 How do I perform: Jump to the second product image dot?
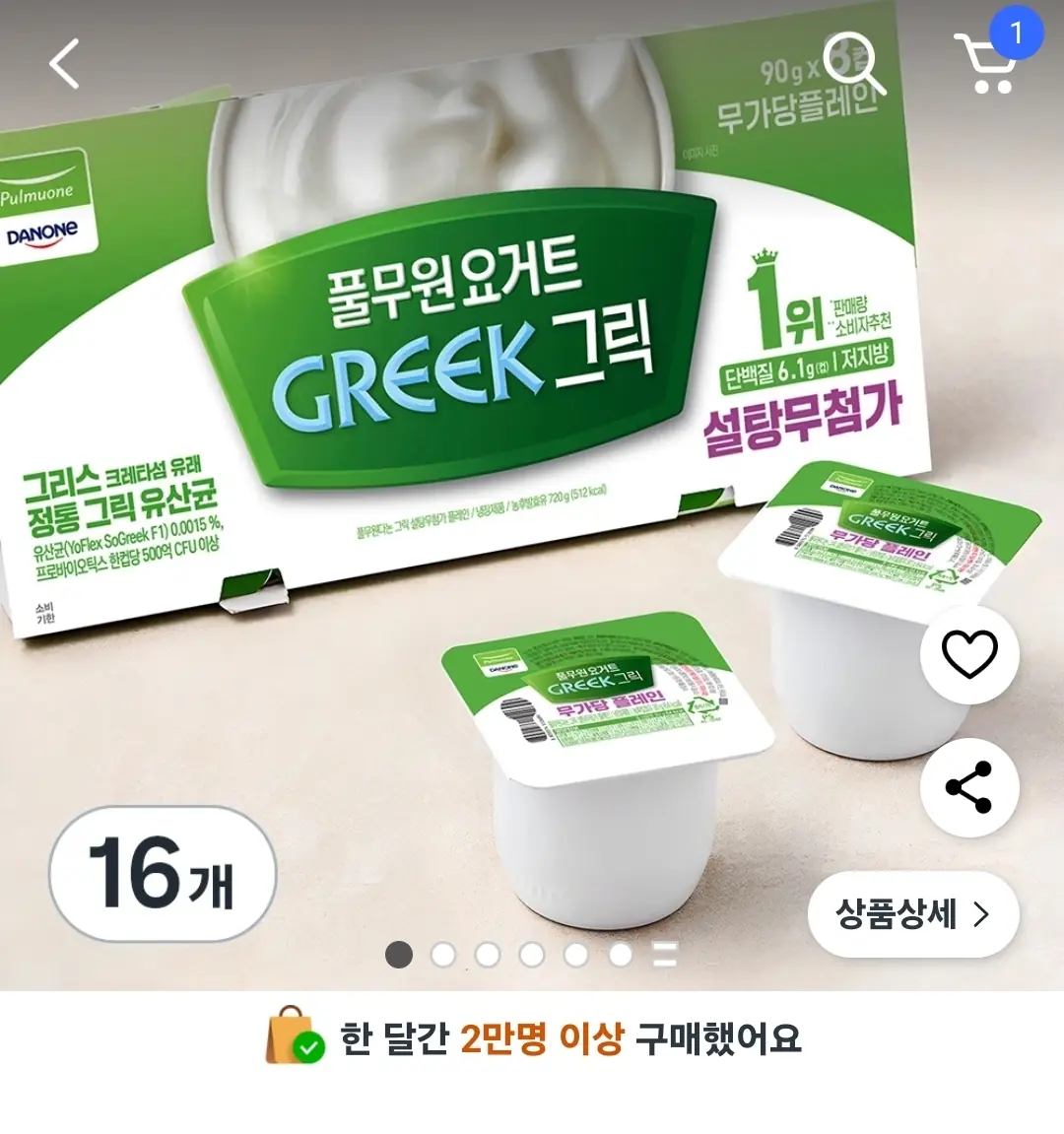tap(443, 955)
